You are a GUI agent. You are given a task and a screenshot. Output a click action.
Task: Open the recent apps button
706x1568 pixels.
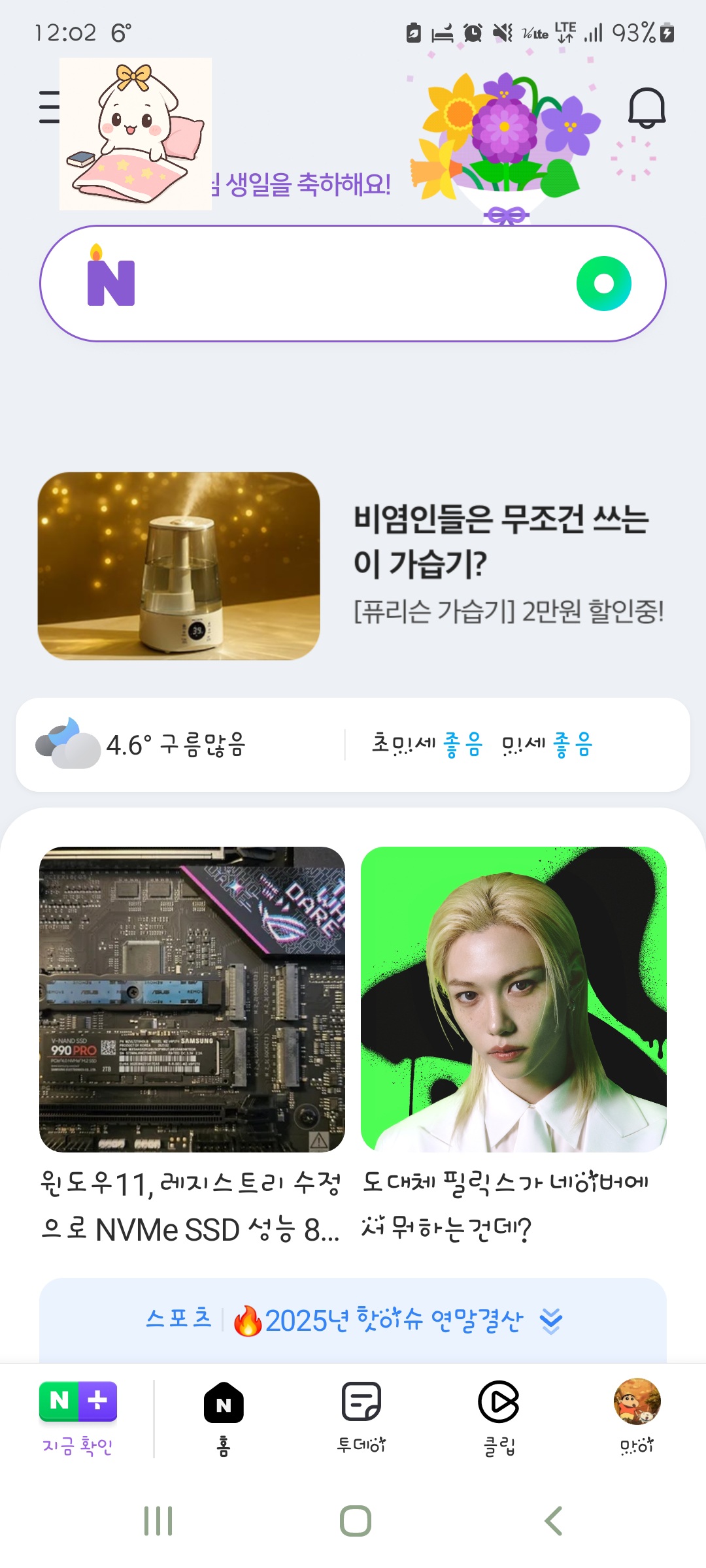click(158, 1521)
